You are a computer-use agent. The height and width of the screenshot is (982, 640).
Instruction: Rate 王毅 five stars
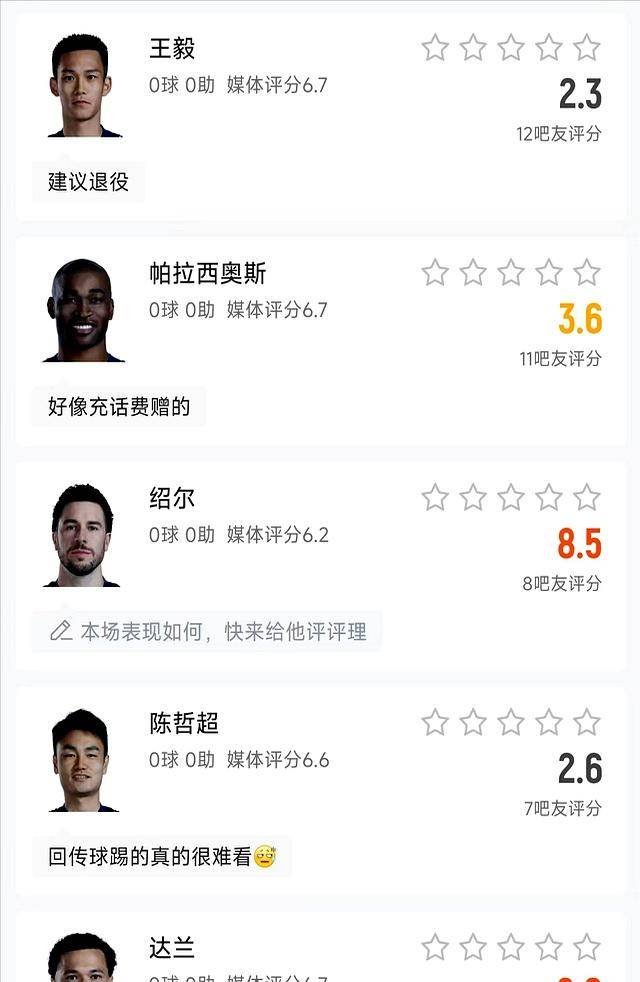[x=587, y=47]
